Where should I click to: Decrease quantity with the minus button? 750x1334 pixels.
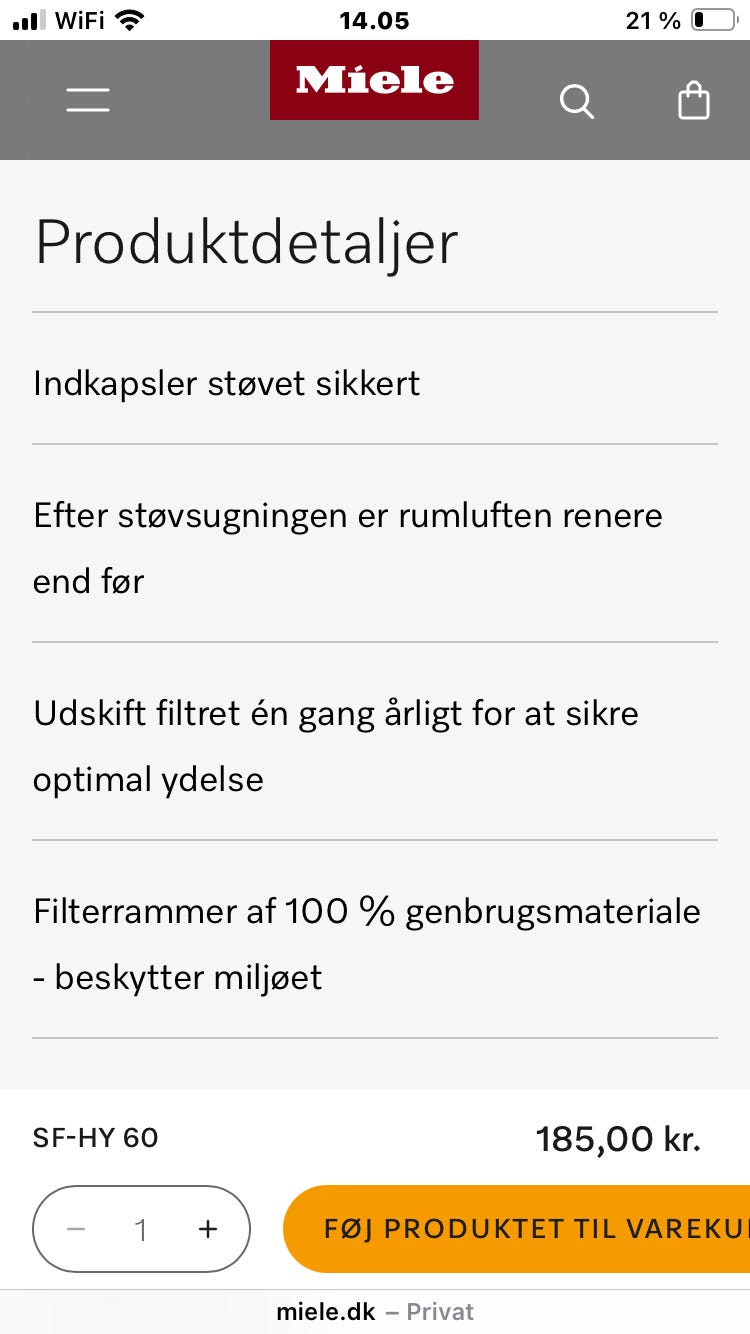(76, 1228)
